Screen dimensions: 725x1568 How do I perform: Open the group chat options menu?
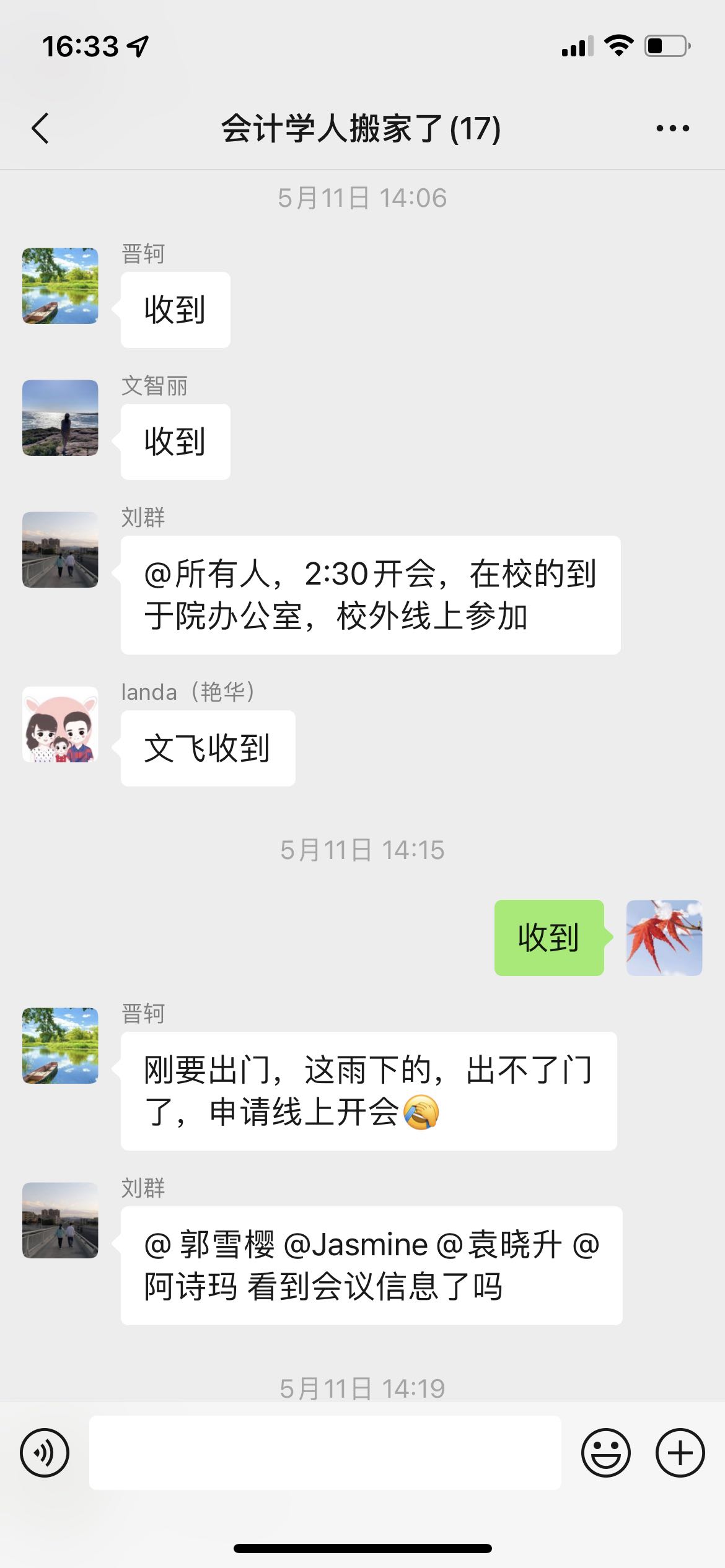coord(672,129)
